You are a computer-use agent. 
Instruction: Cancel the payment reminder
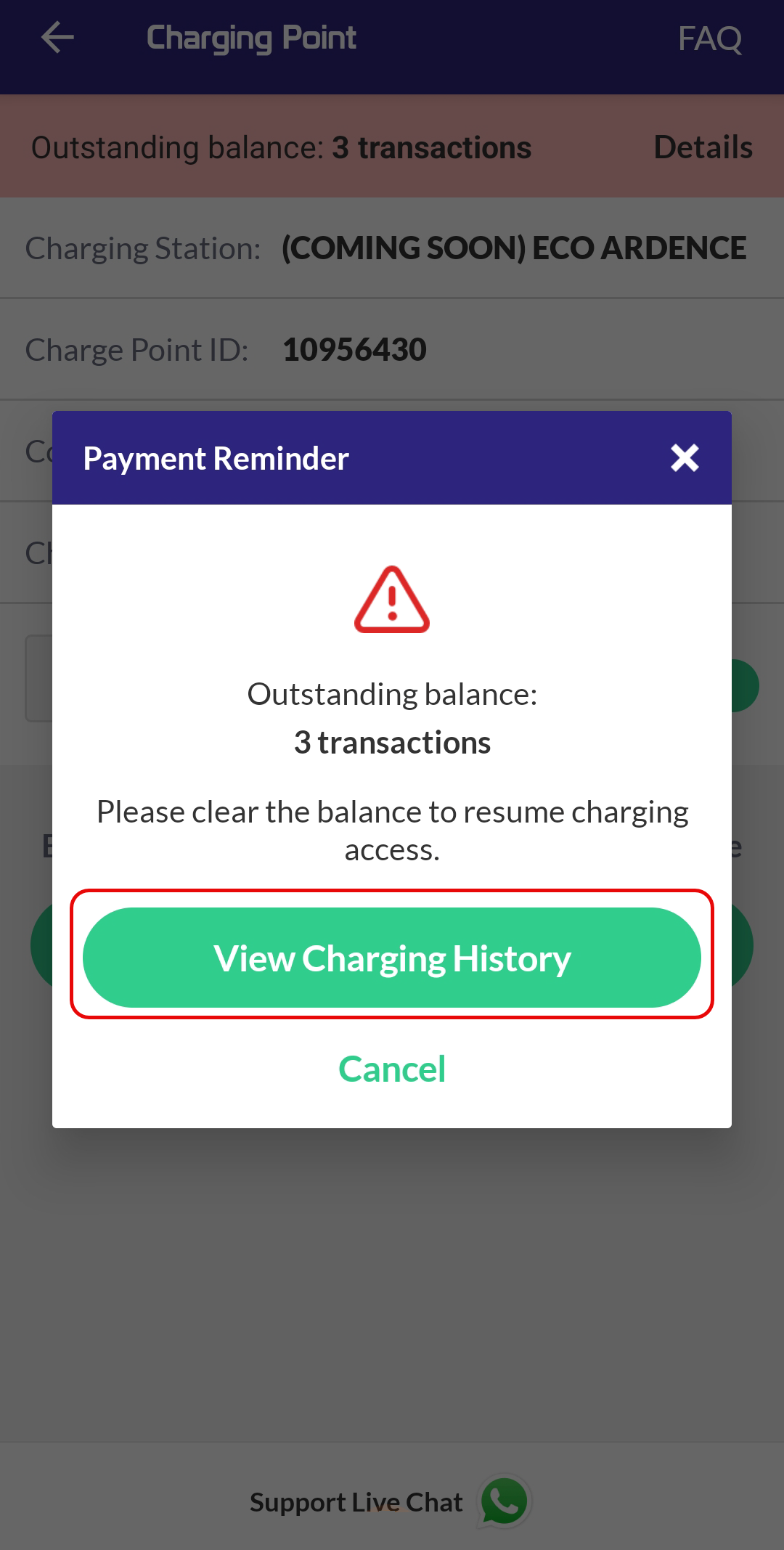pos(392,1069)
